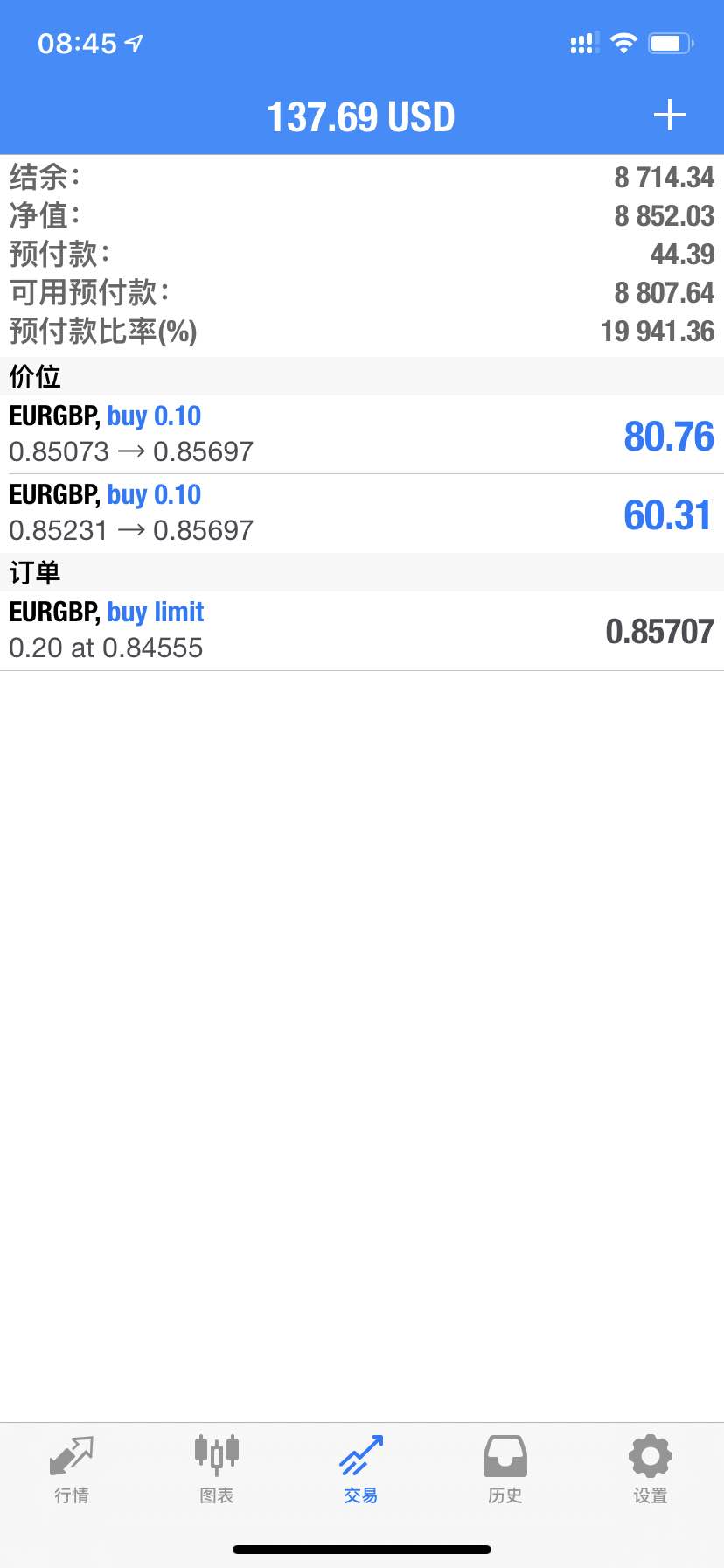The height and width of the screenshot is (1568, 724).
Task: Open the EURGBP buy limit order
Action: [x=362, y=631]
